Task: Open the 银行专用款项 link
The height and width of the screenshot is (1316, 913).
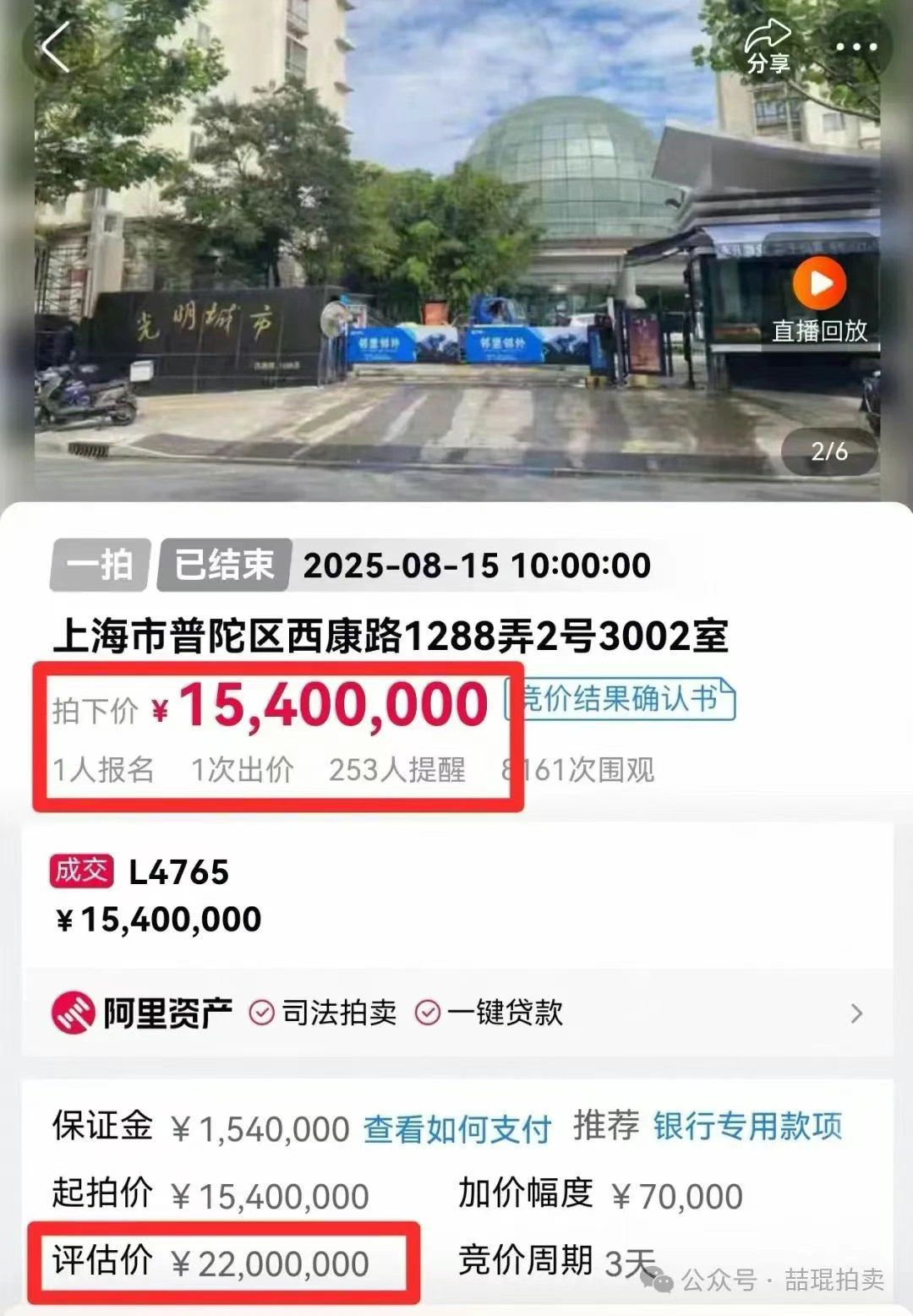Action: pos(747,1127)
